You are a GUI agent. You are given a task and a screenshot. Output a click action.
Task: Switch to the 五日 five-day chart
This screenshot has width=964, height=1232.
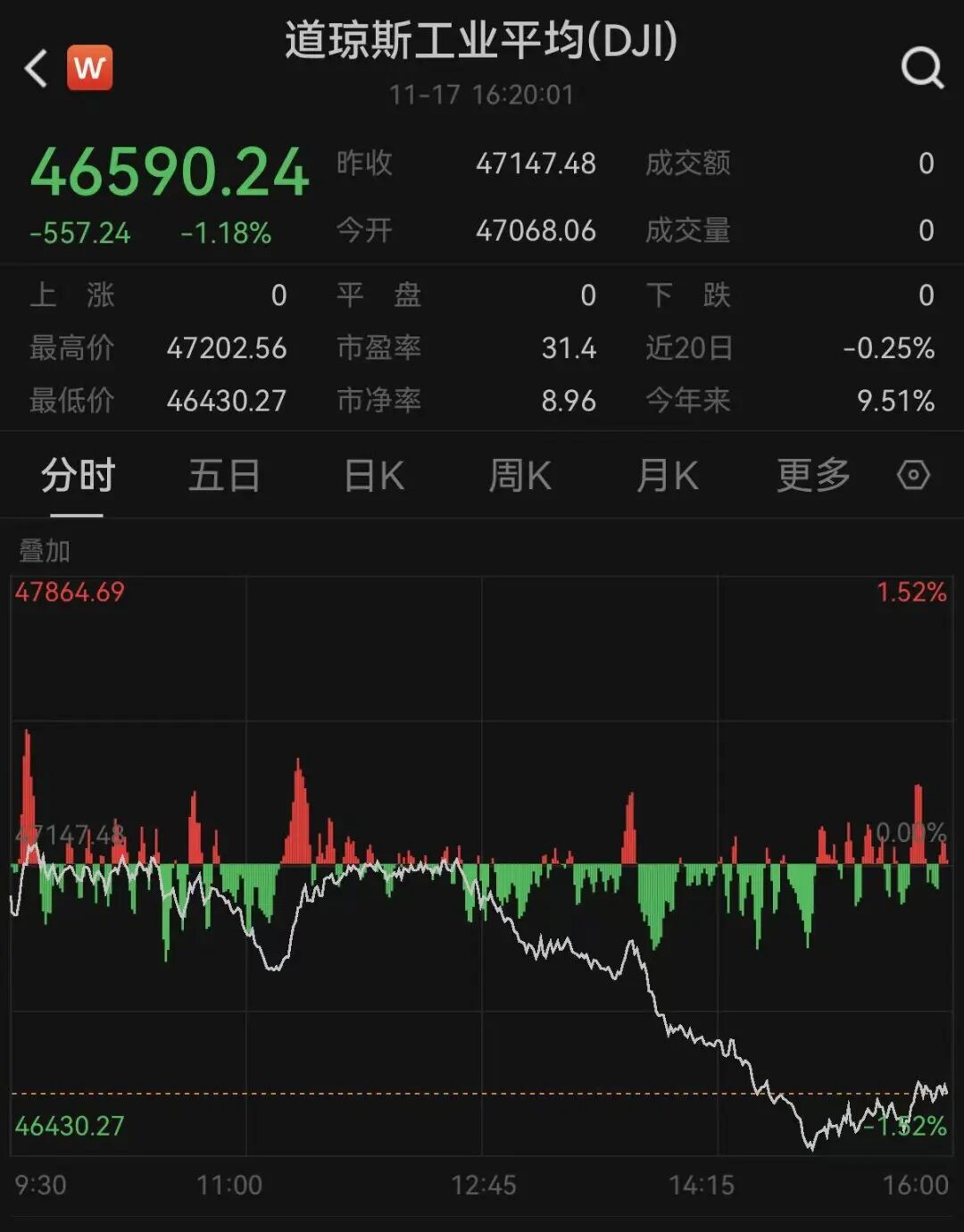pos(224,475)
